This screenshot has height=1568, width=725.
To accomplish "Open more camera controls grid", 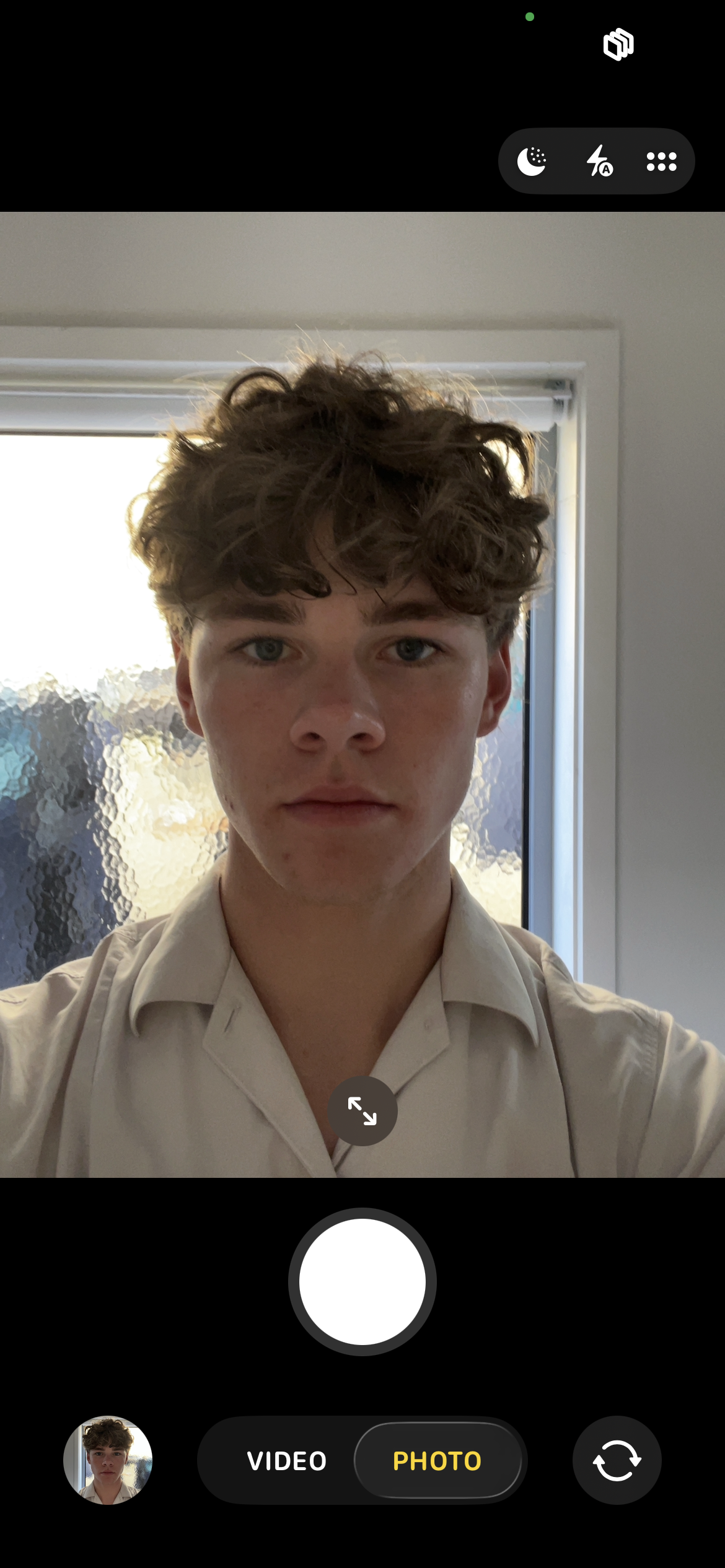I will pos(661,162).
